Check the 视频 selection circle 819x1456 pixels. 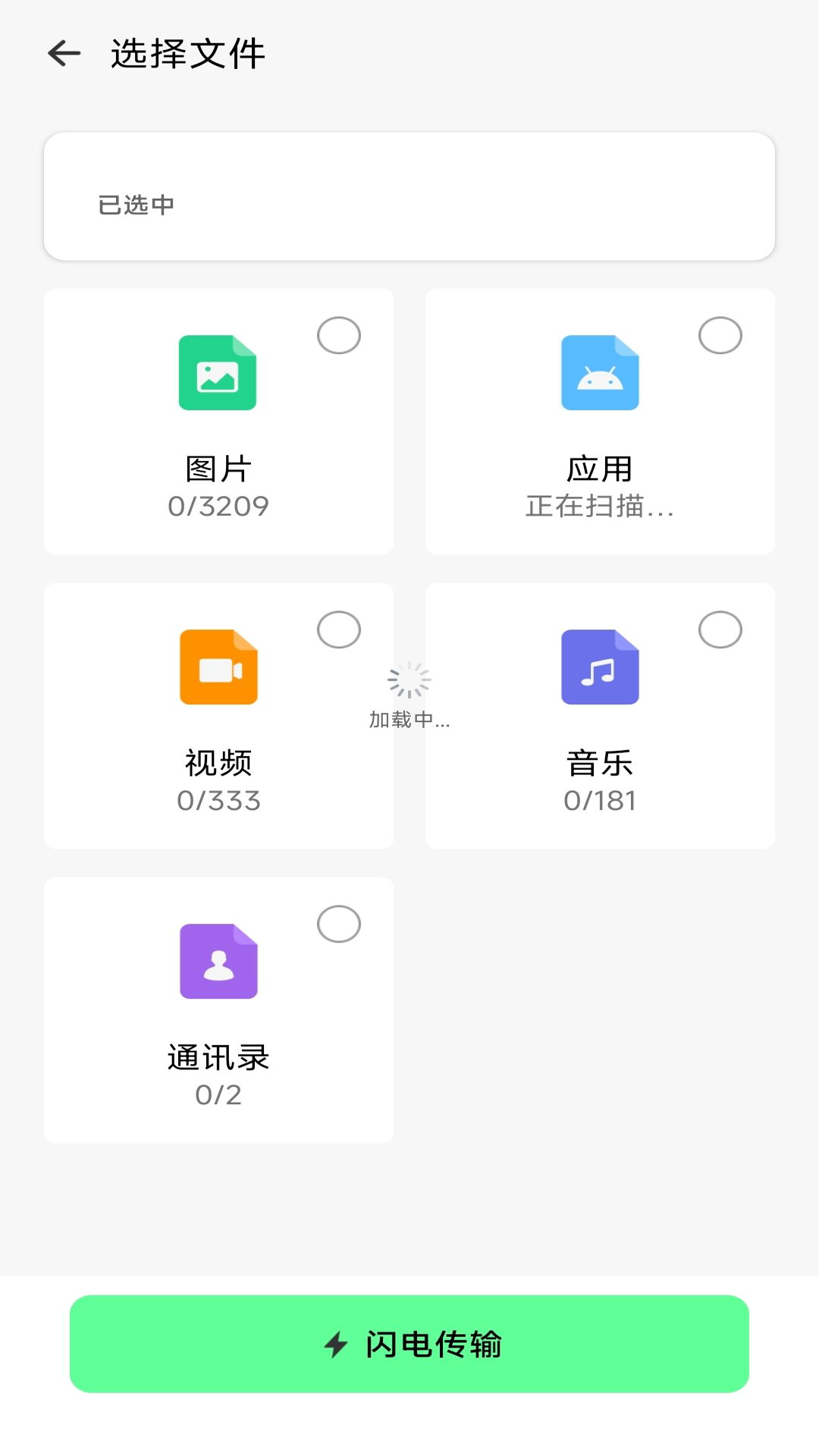tap(339, 629)
